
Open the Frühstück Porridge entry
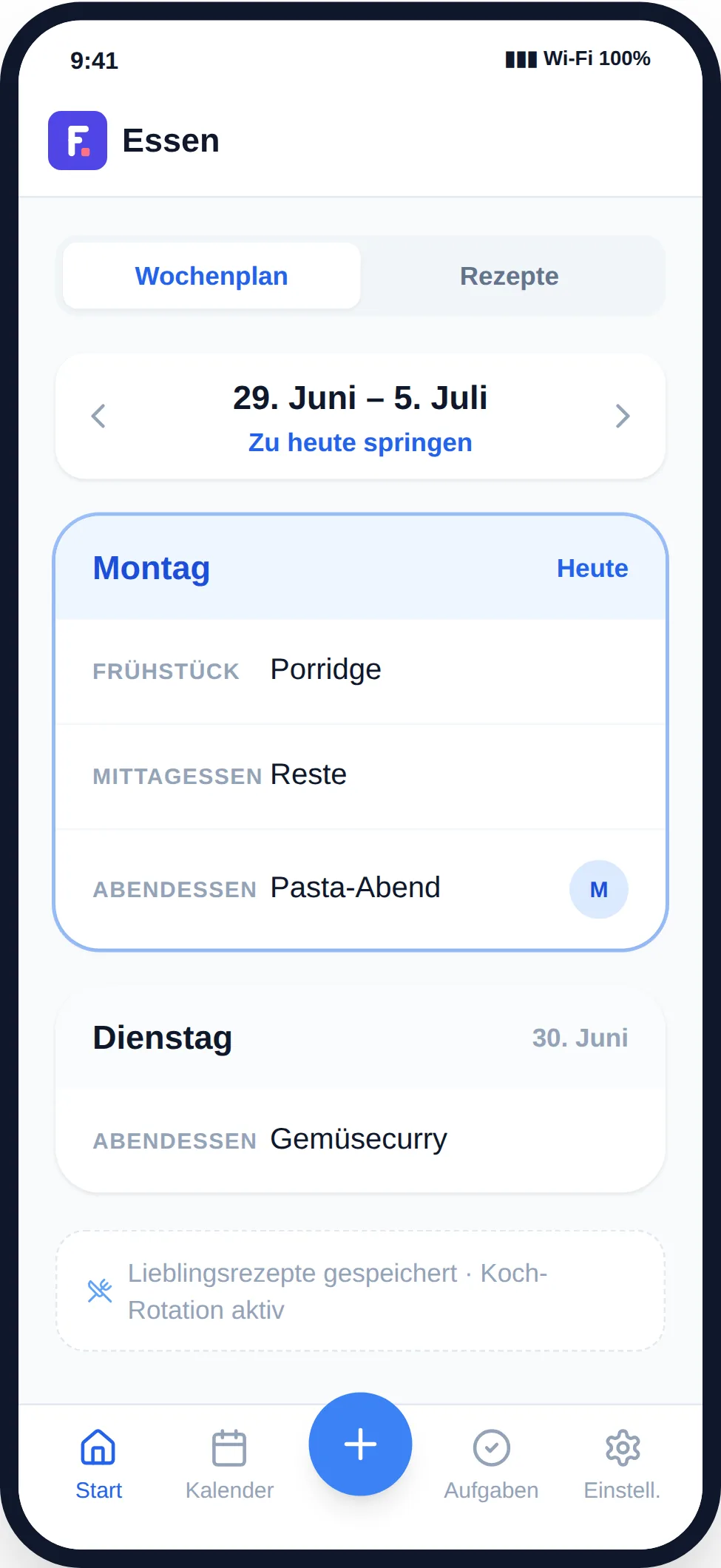(360, 671)
